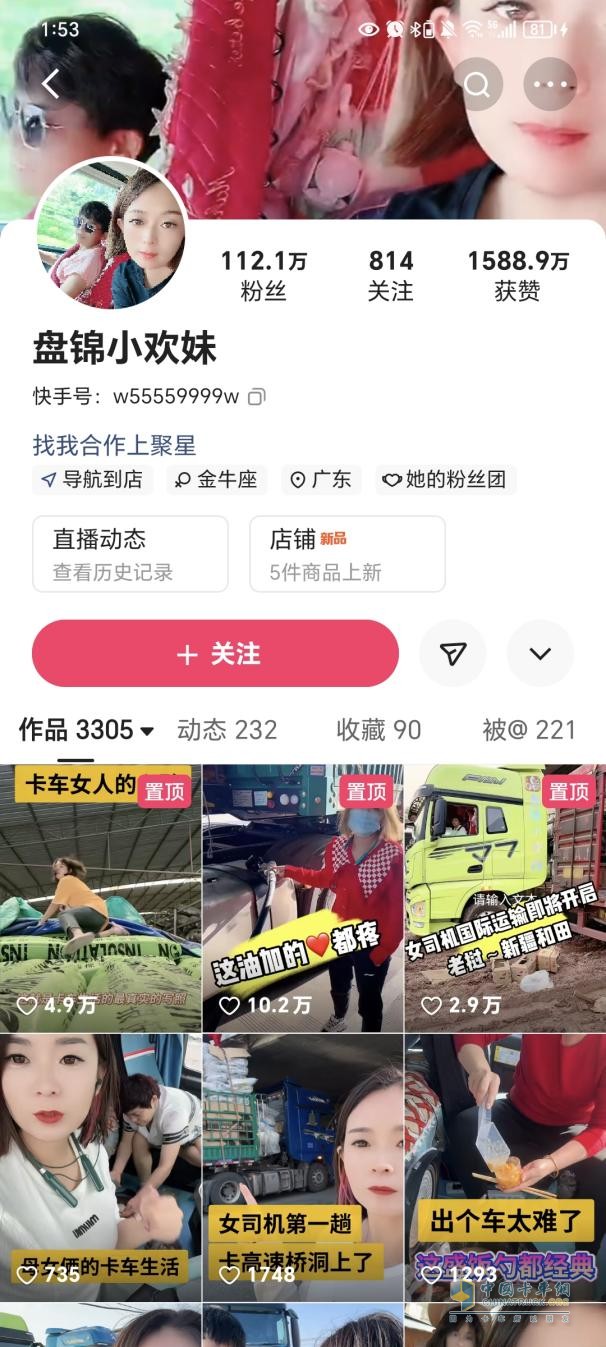Open the three-dot overflow menu
The height and width of the screenshot is (1347, 606).
click(x=550, y=85)
